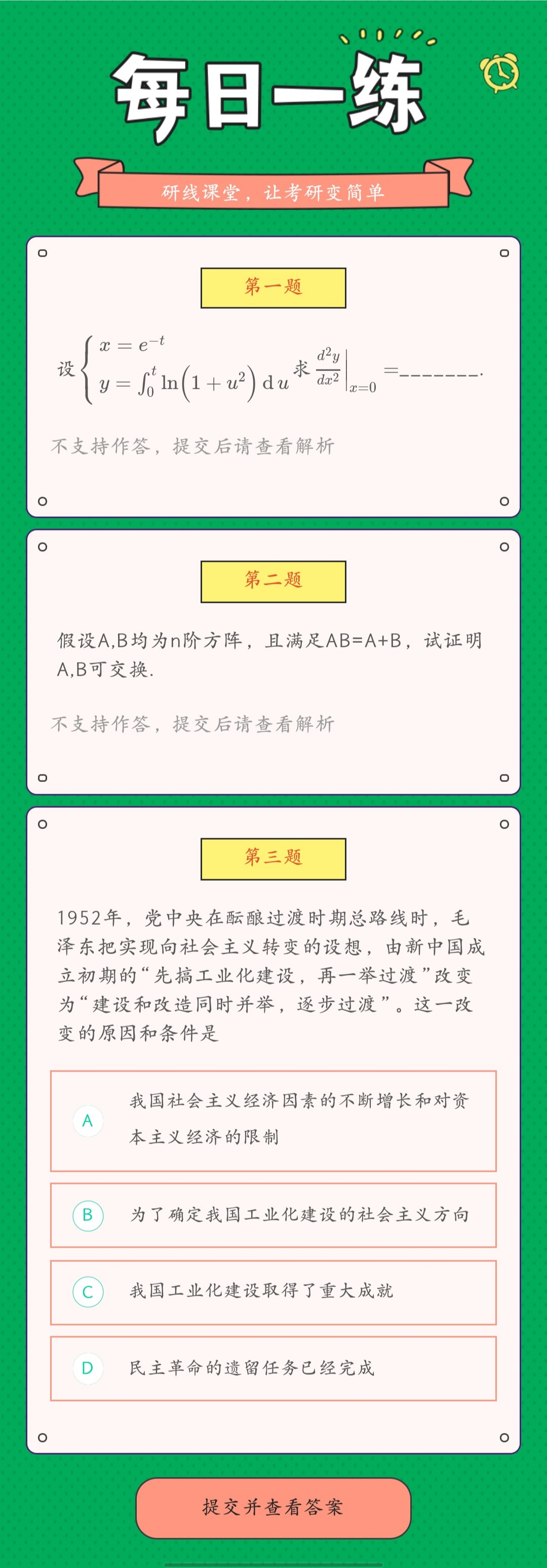Choose answer B 为了确定我国工业化建设的社会主义方向
Viewport: 547px width, 1568px height.
pos(273,1214)
